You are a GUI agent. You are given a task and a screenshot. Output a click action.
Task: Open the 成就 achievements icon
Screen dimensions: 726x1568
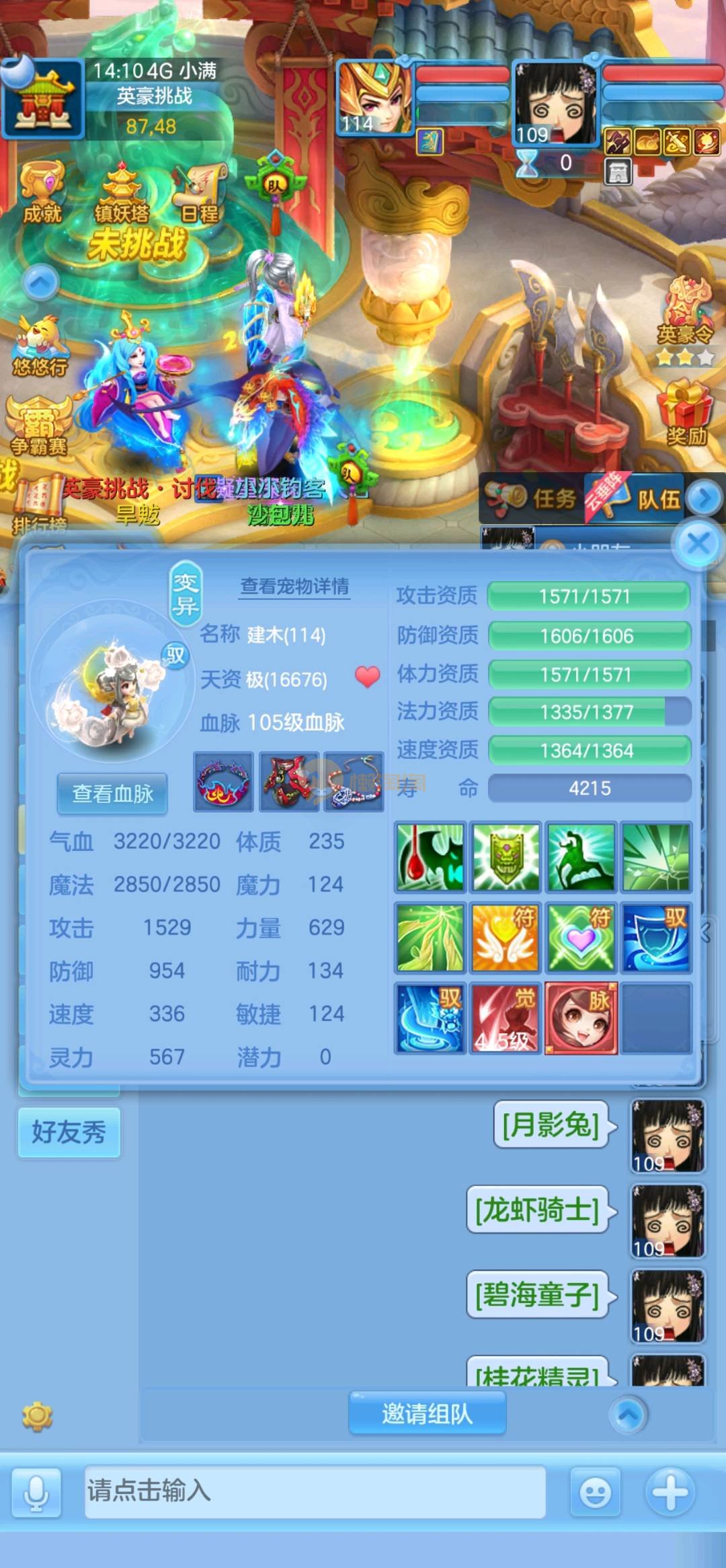[42, 193]
